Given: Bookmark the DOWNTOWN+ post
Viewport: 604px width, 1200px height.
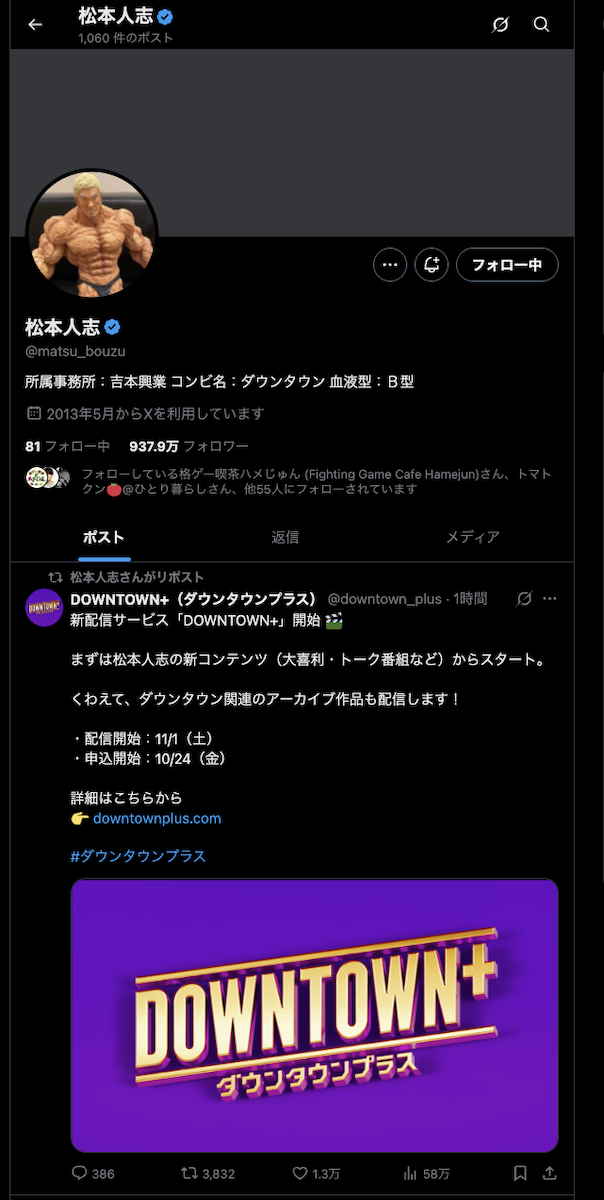Looking at the screenshot, I should [520, 1173].
